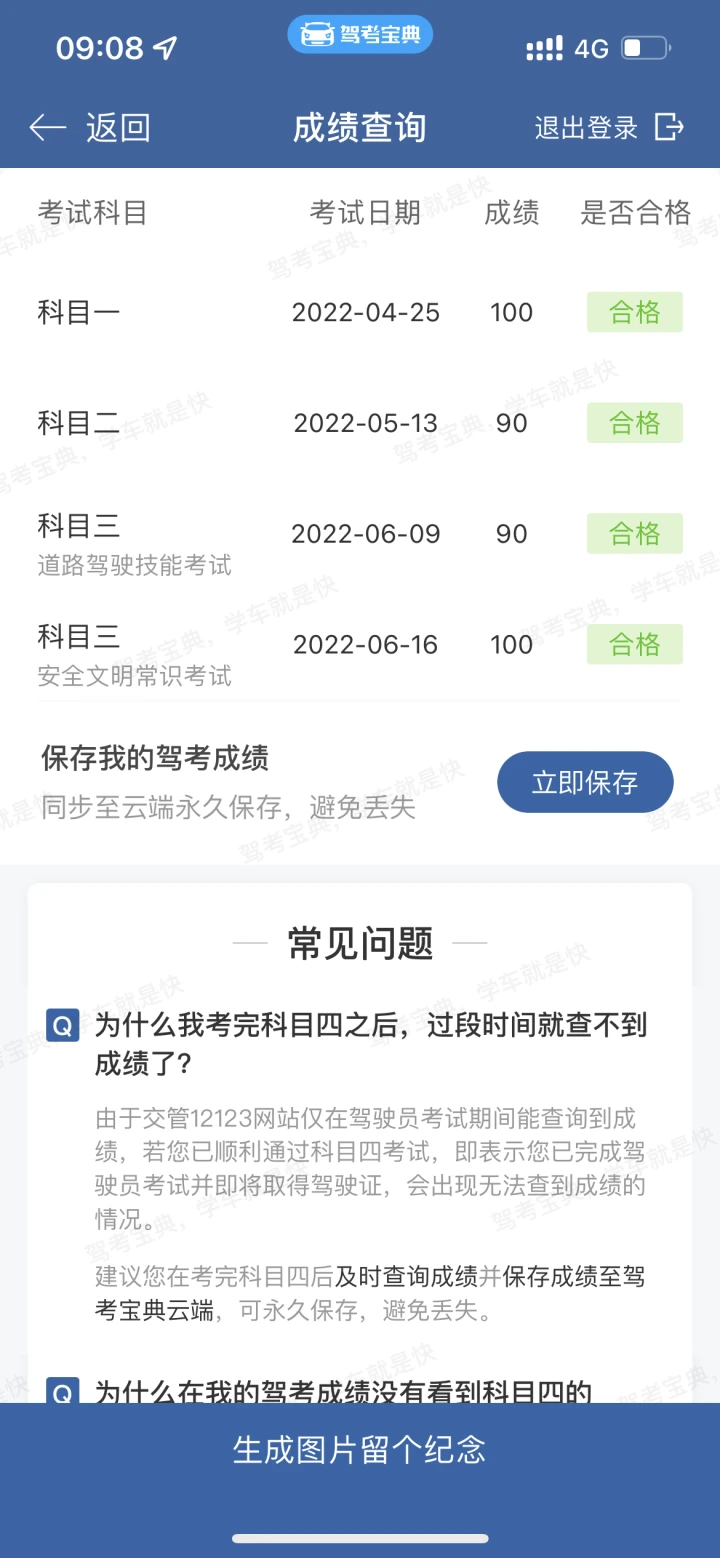Tap 生成图片留个纪念 to generate keepsake image
This screenshot has height=1558, width=720.
click(360, 1449)
